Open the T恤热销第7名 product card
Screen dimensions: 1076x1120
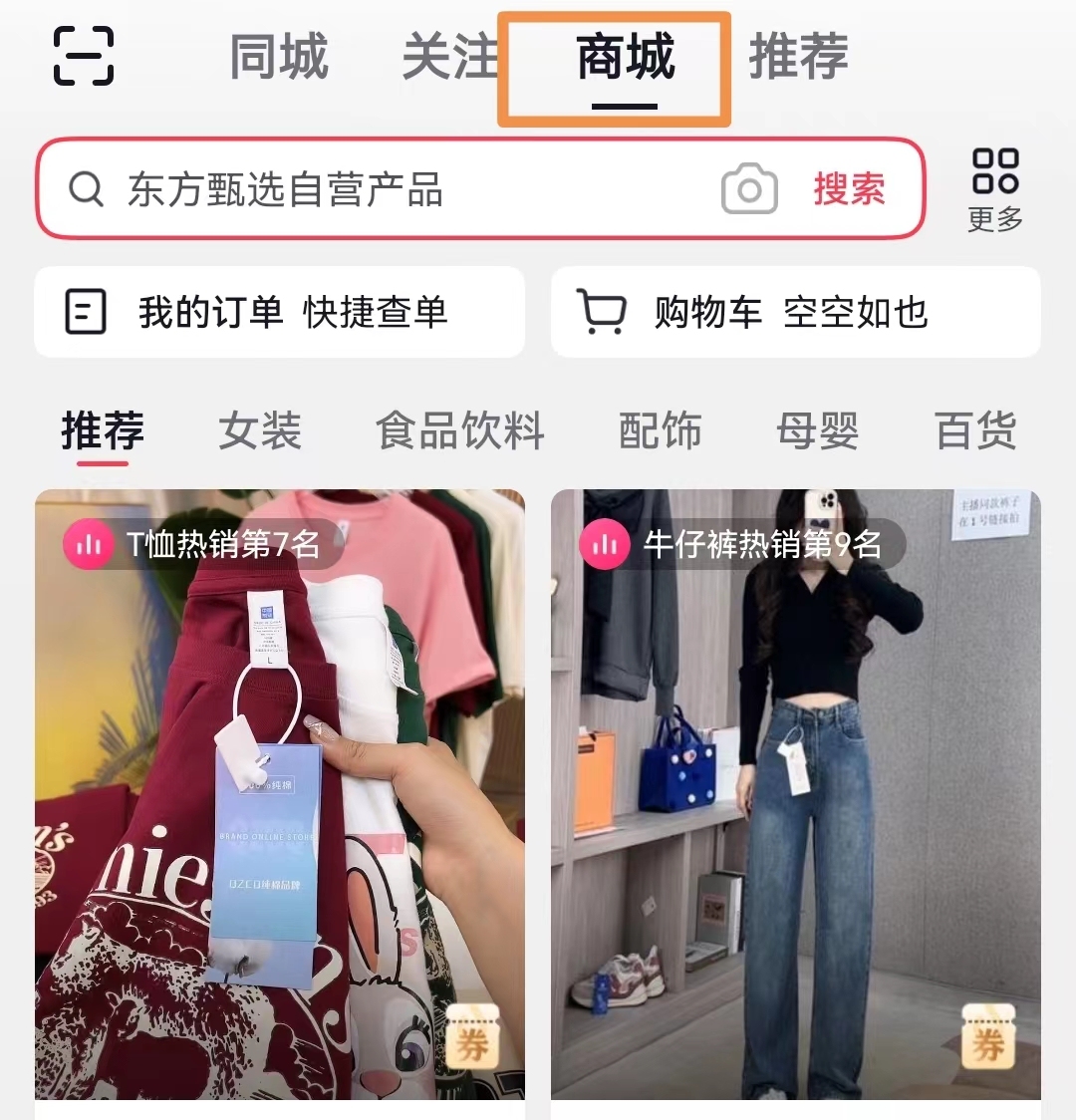pyautogui.click(x=279, y=797)
